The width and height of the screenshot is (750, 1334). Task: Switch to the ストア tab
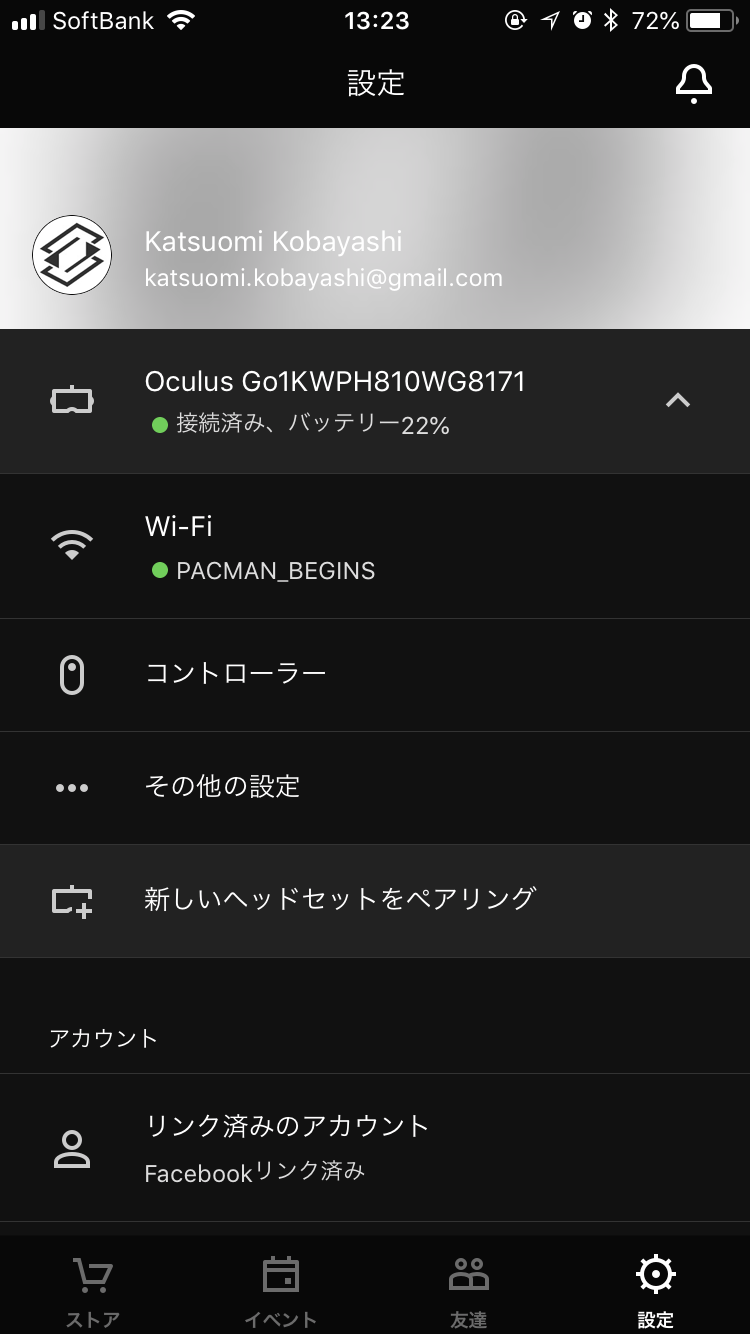93,1292
